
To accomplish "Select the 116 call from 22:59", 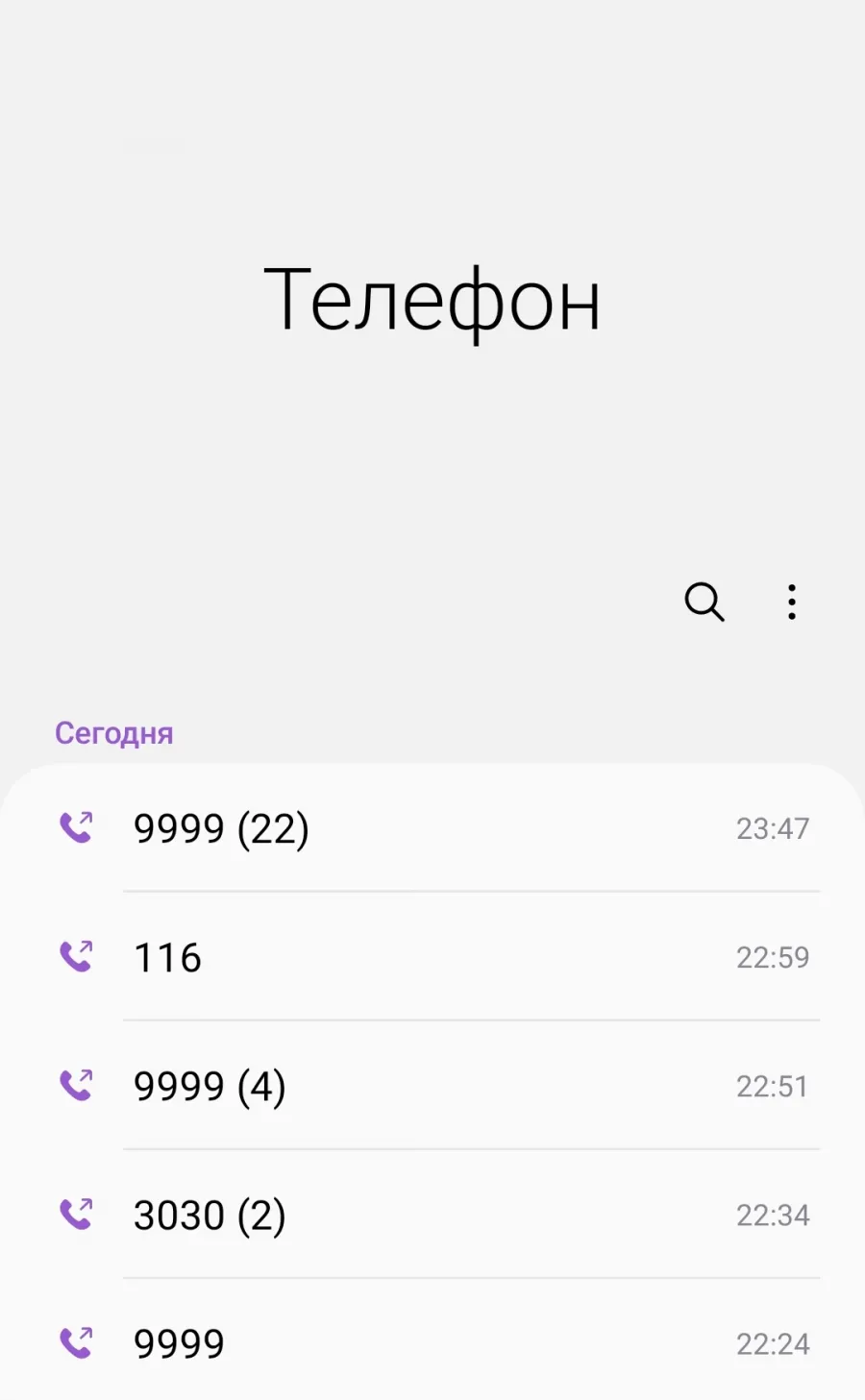I will [x=432, y=957].
